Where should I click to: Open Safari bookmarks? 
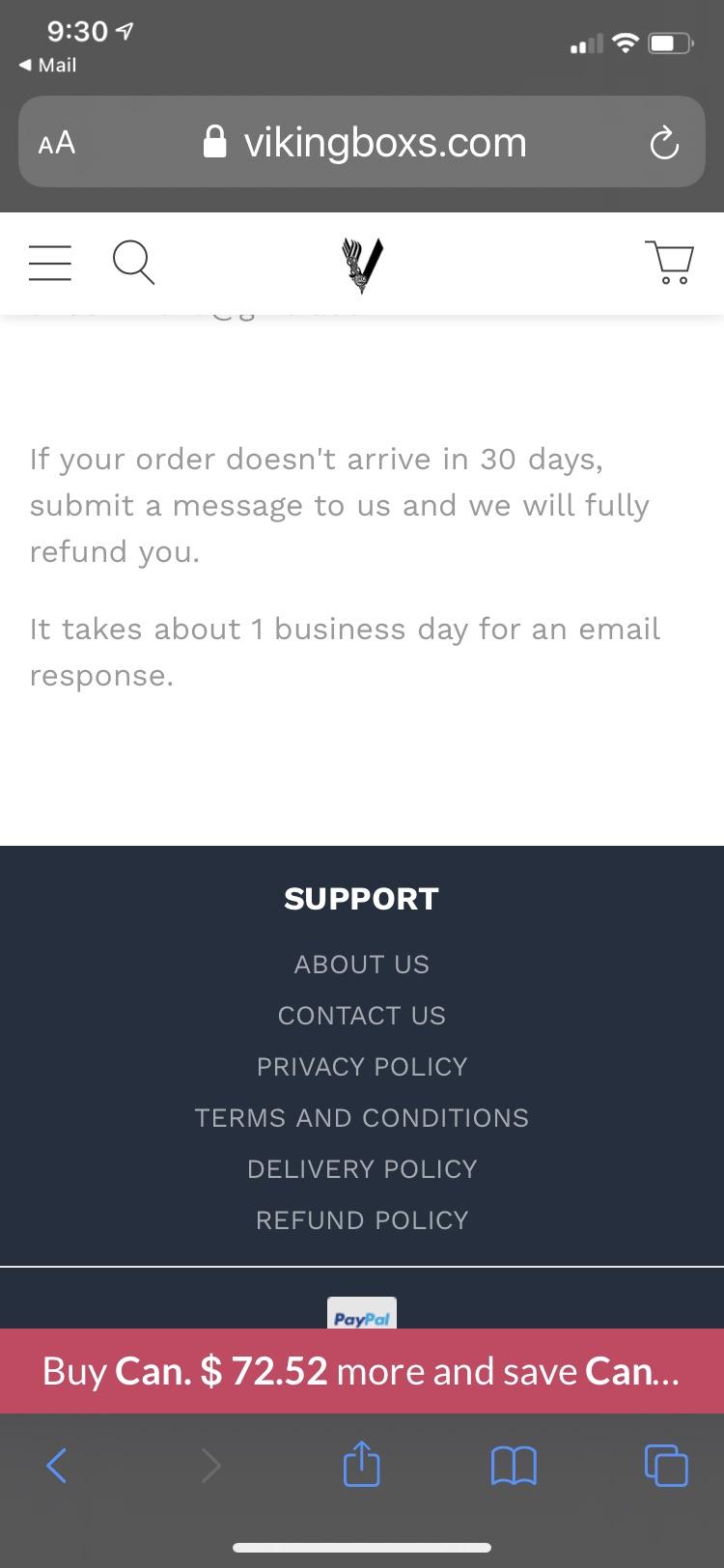[x=514, y=1465]
